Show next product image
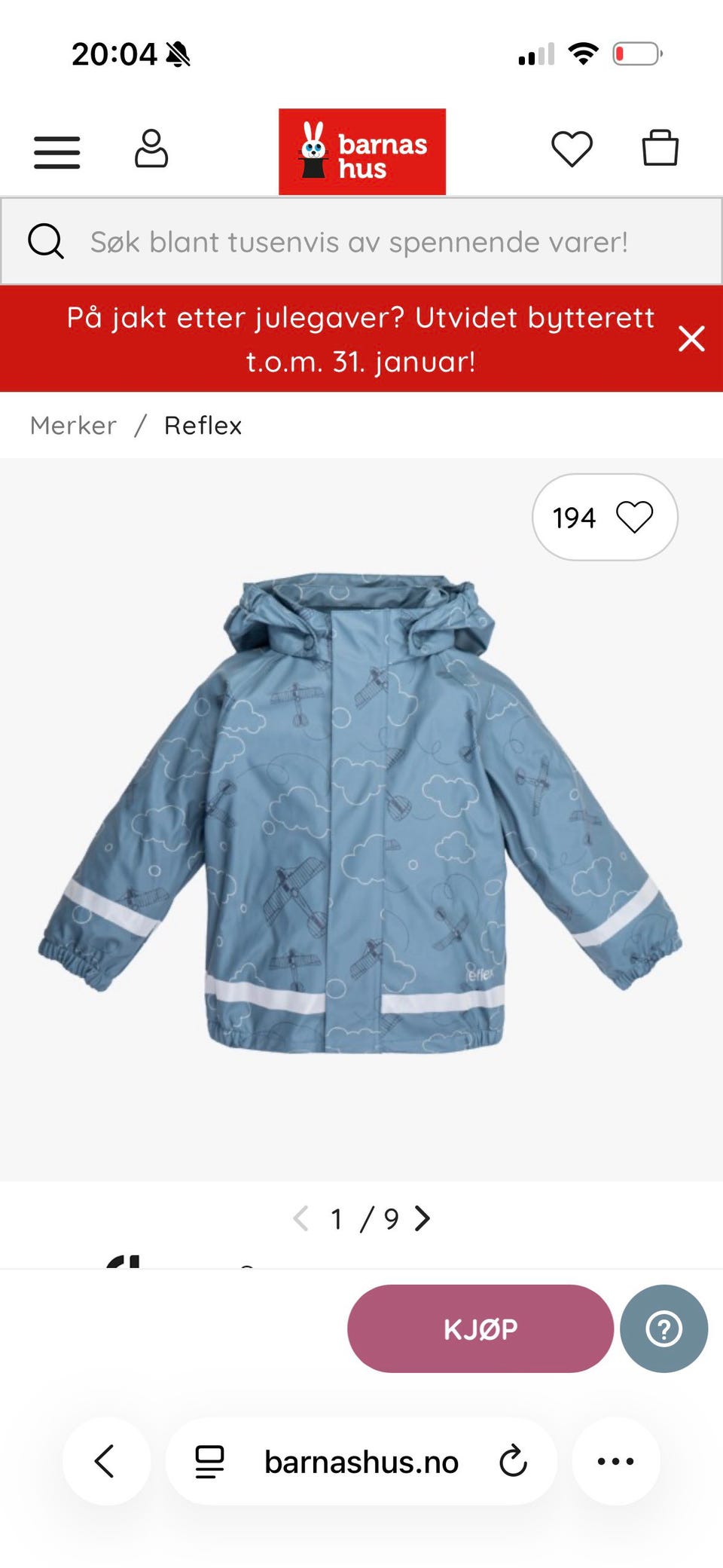 423,1218
